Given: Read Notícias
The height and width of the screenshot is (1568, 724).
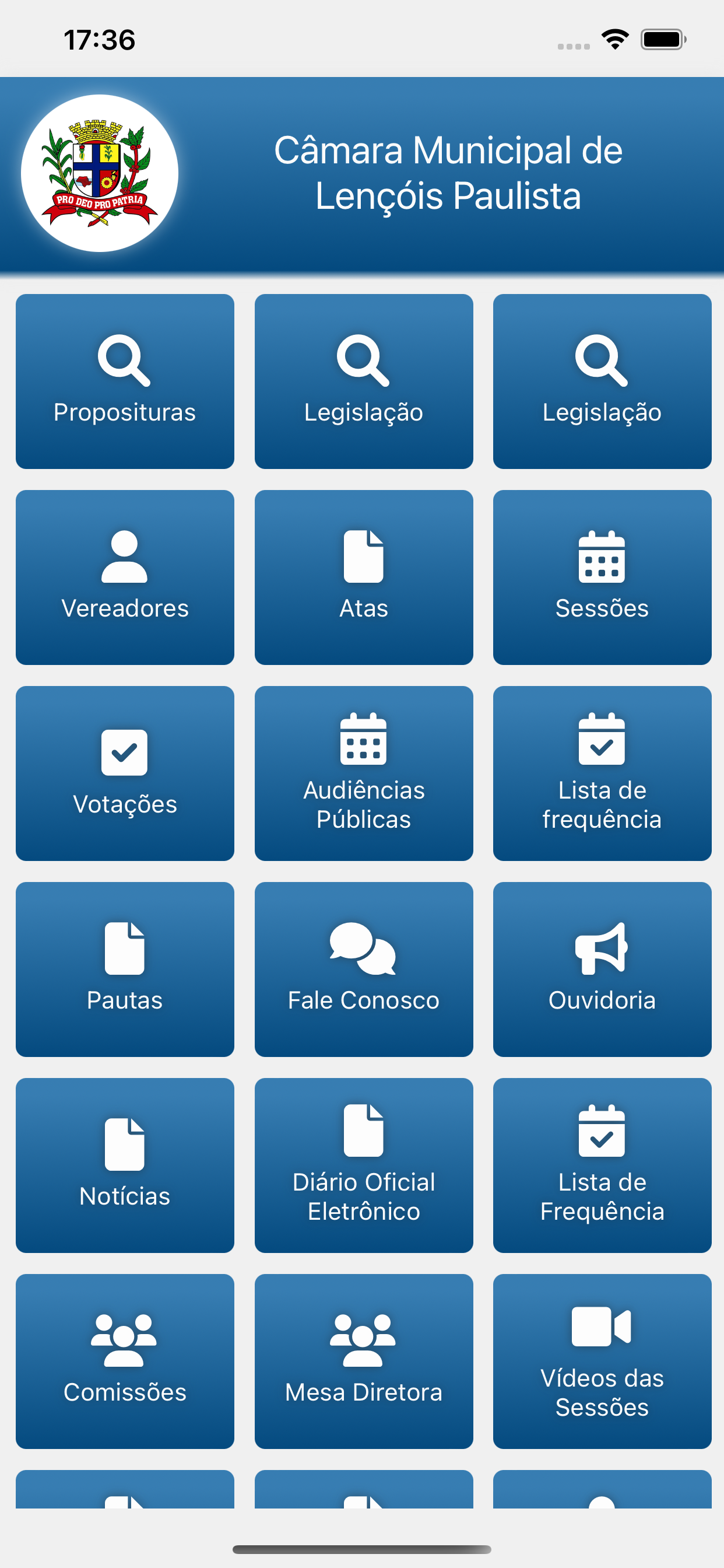Looking at the screenshot, I should tap(125, 1165).
